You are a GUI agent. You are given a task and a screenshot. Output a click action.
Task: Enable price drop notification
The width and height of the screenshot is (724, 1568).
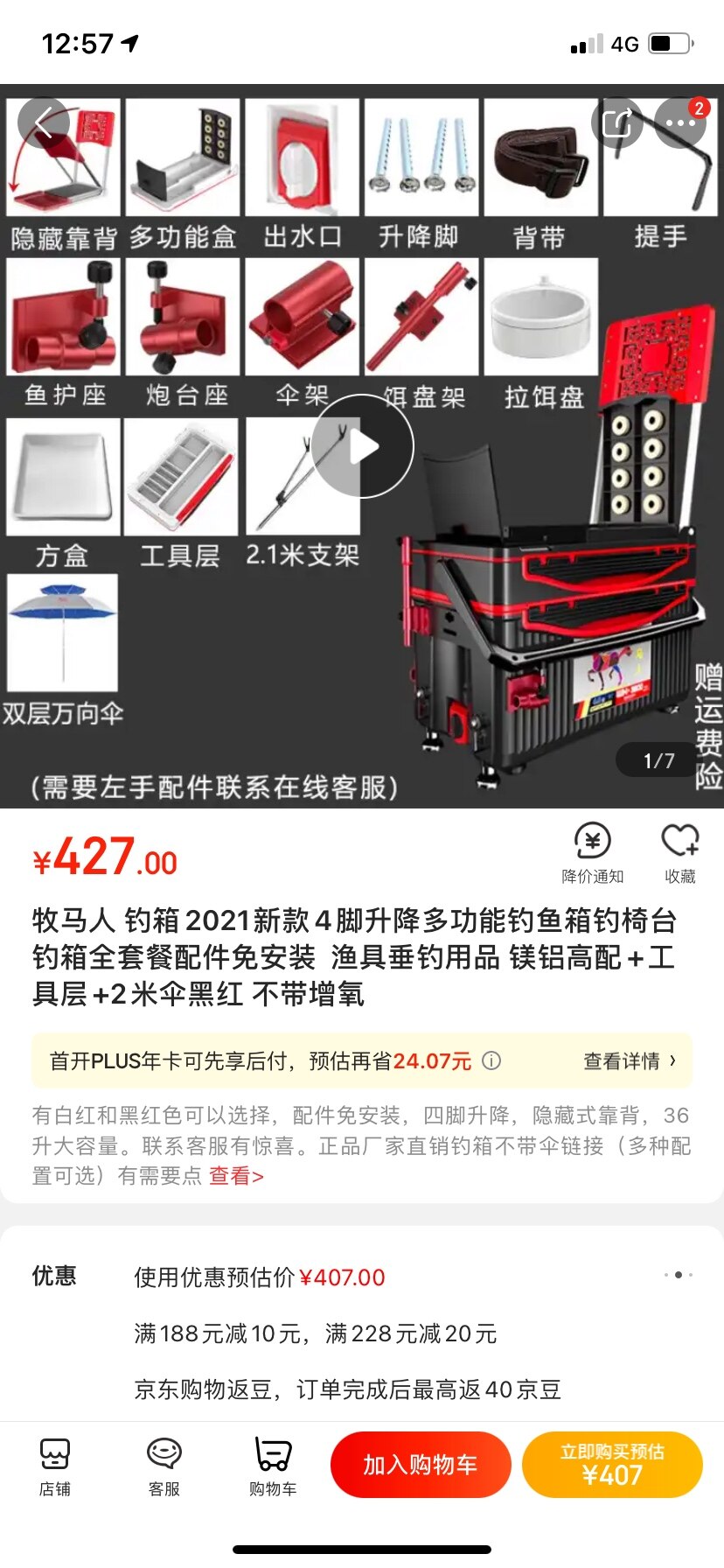(x=593, y=852)
